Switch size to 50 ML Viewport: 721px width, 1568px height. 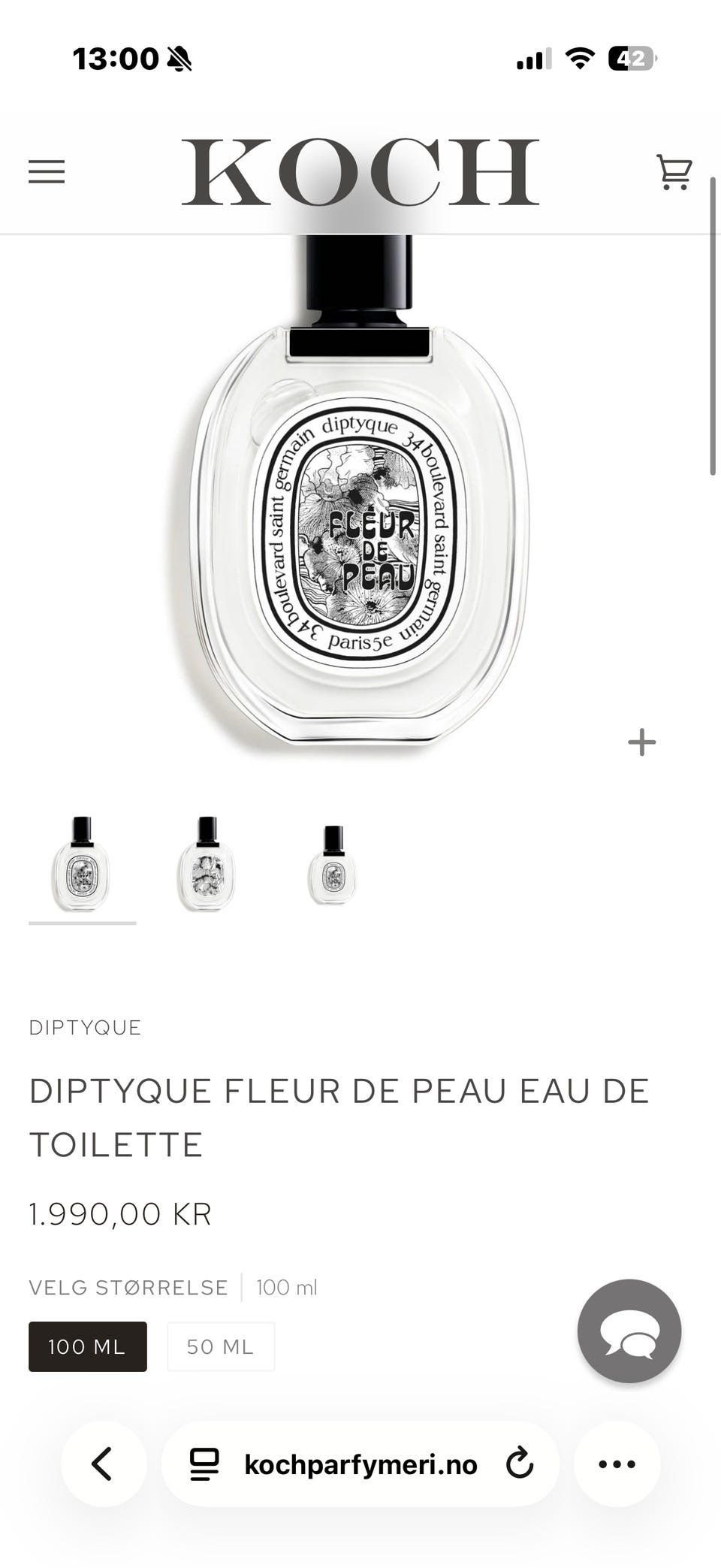tap(221, 1346)
